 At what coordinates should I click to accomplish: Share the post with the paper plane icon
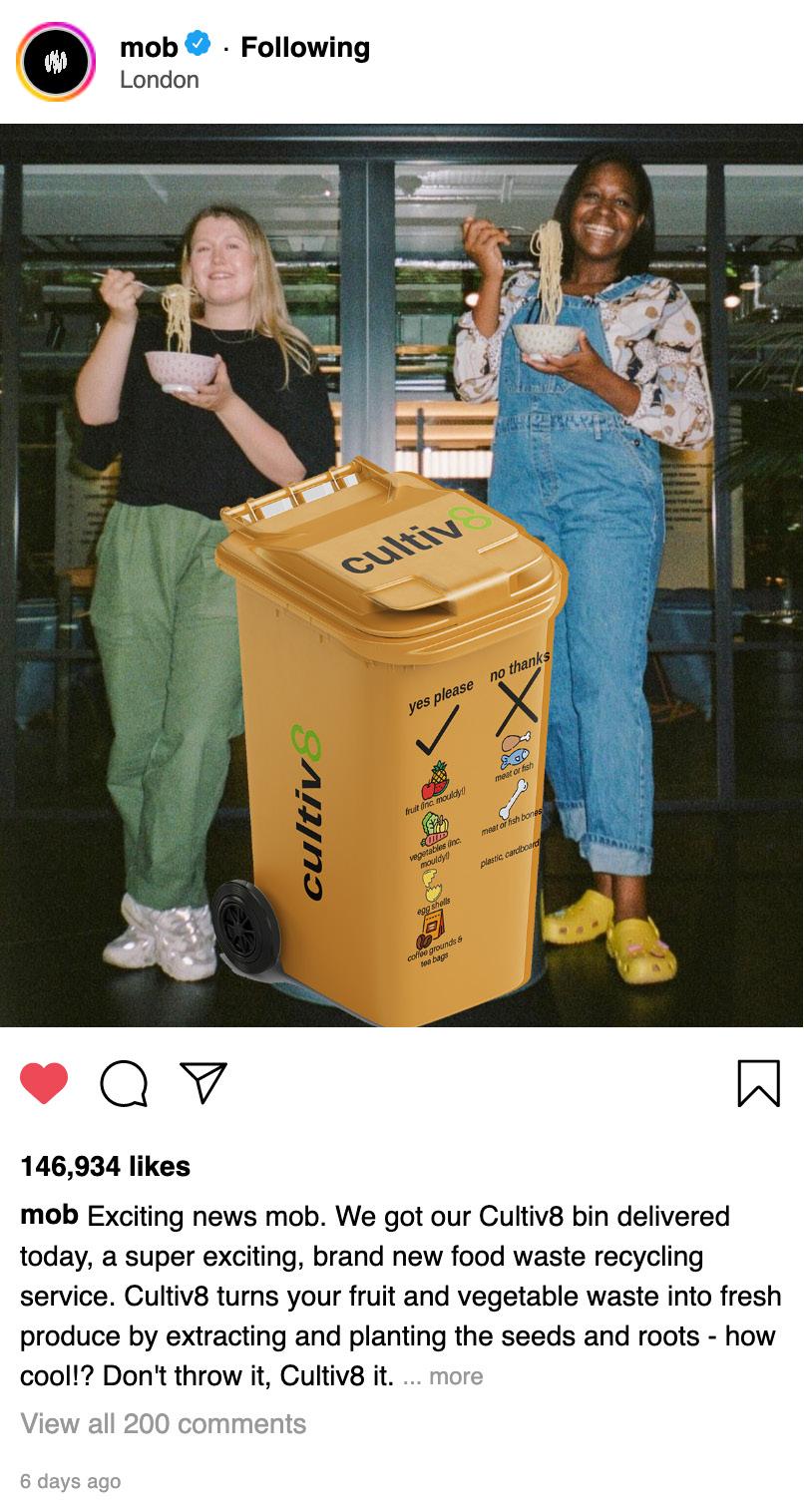tap(203, 1082)
